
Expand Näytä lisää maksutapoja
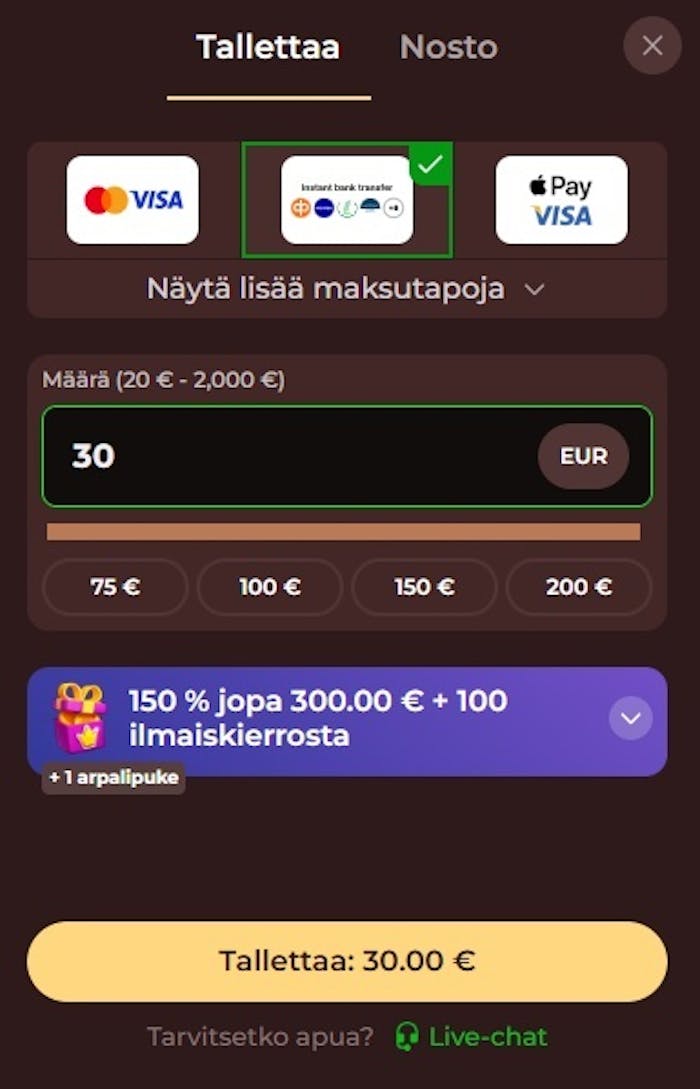click(346, 289)
